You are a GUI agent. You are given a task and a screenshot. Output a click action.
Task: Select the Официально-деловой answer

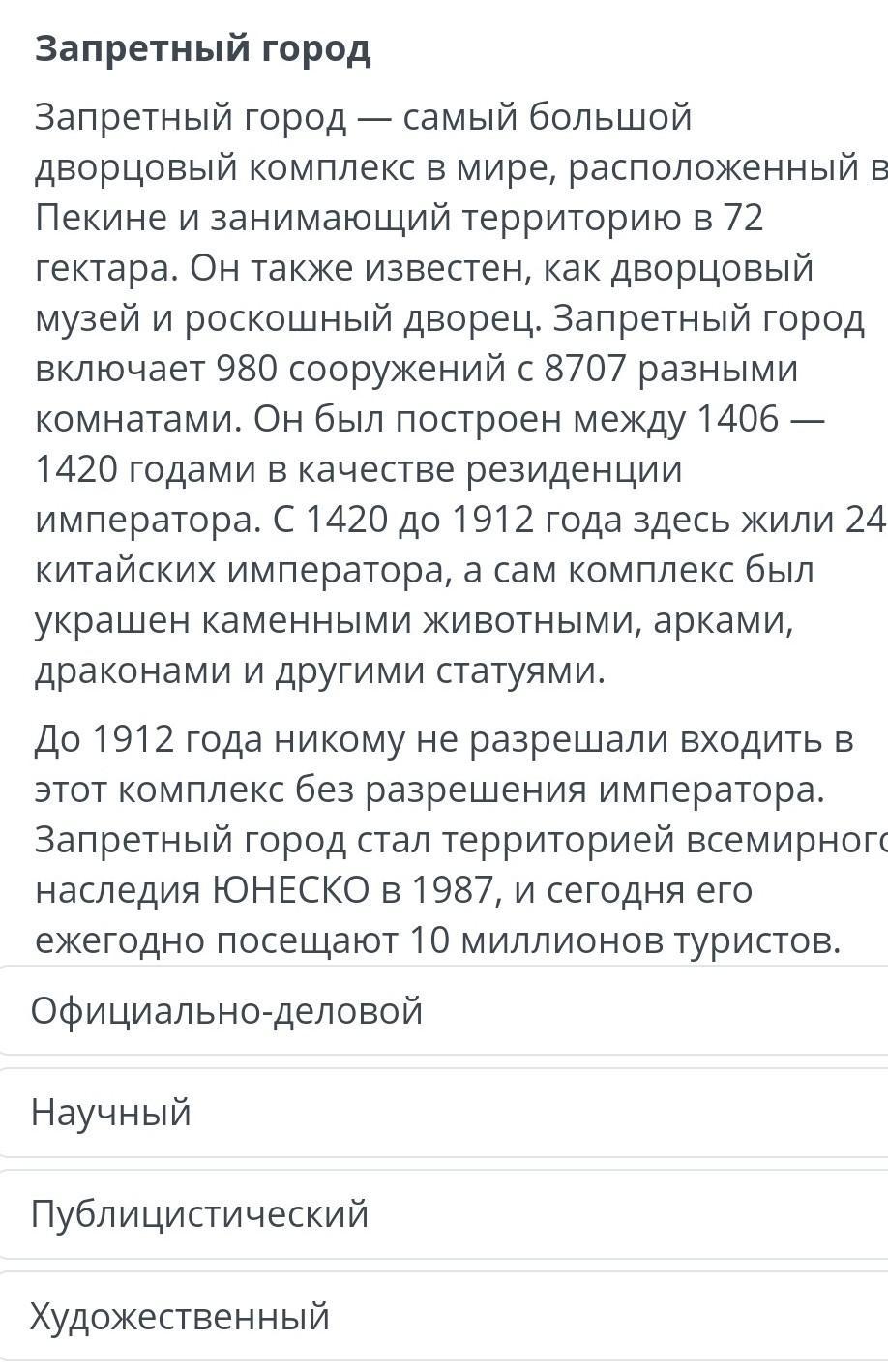click(x=444, y=1010)
